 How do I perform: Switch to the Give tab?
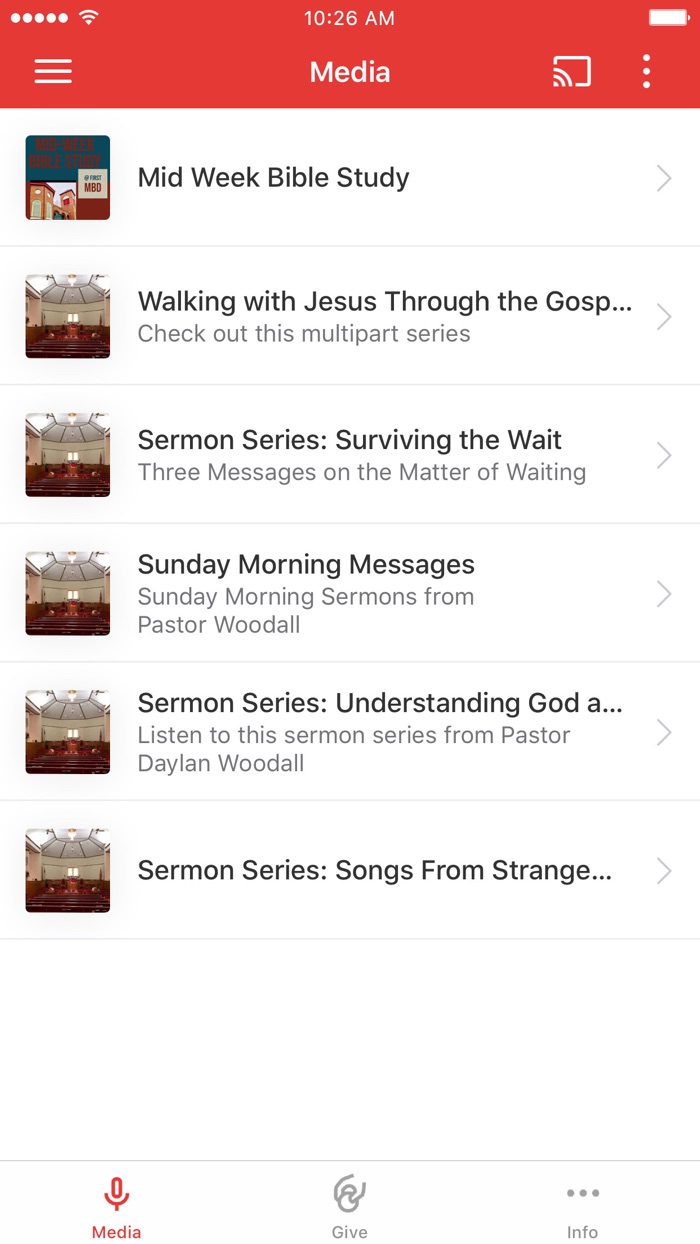[x=349, y=1205]
